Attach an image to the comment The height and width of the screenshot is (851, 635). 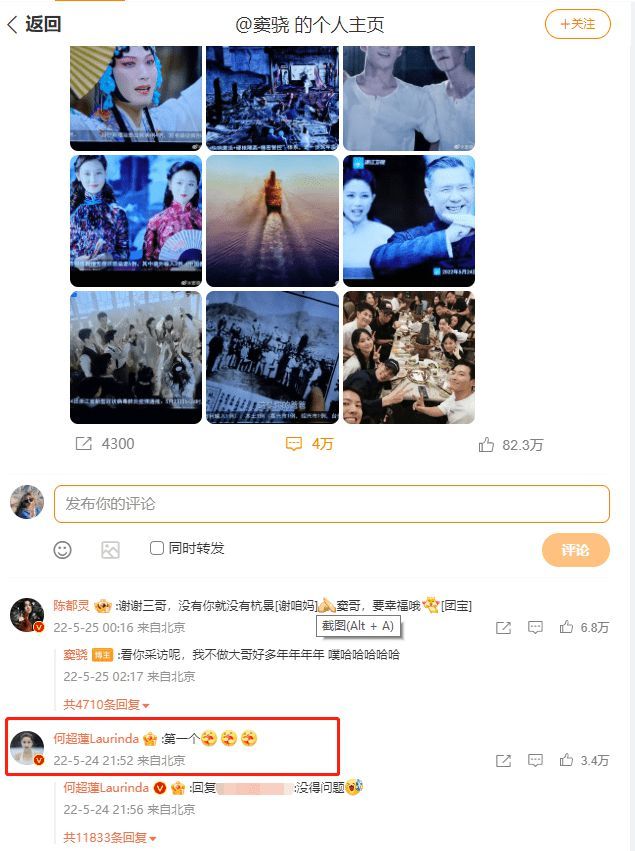click(110, 549)
